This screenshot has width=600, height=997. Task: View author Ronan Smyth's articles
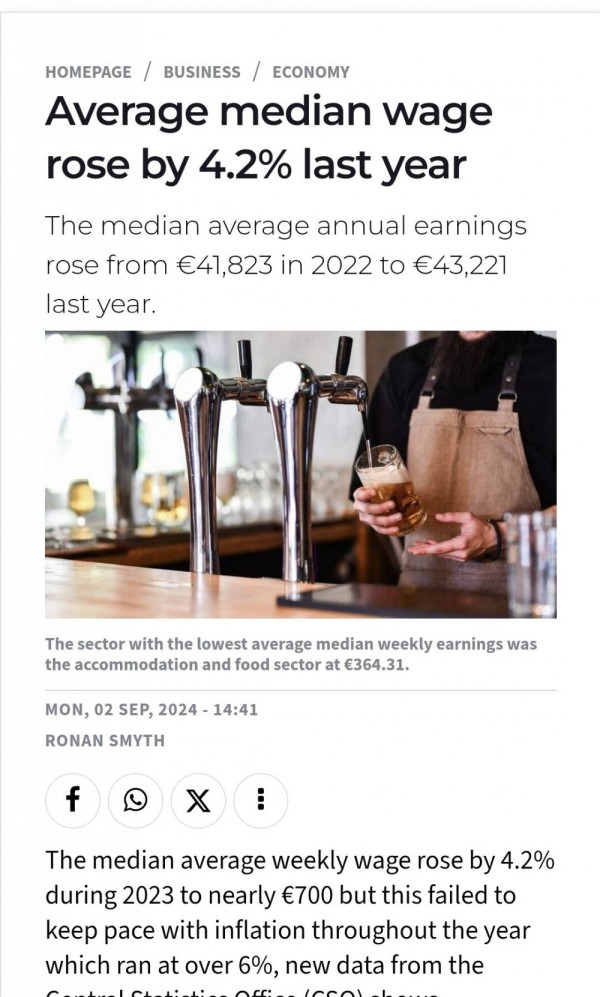point(105,741)
